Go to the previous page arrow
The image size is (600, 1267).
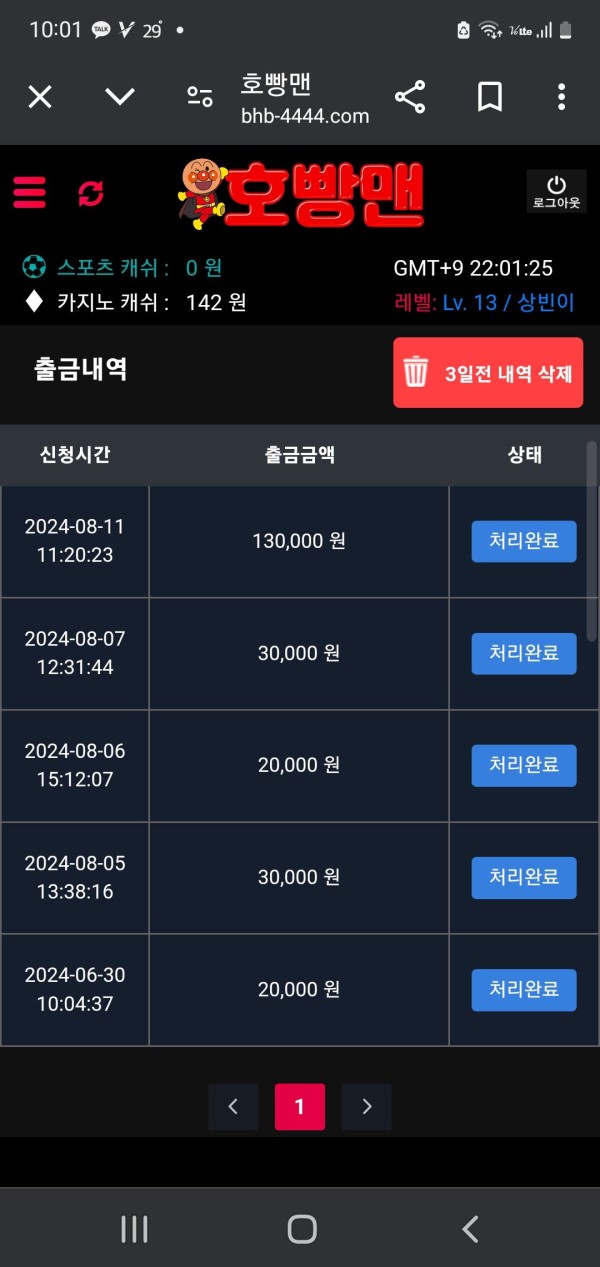tap(234, 1106)
